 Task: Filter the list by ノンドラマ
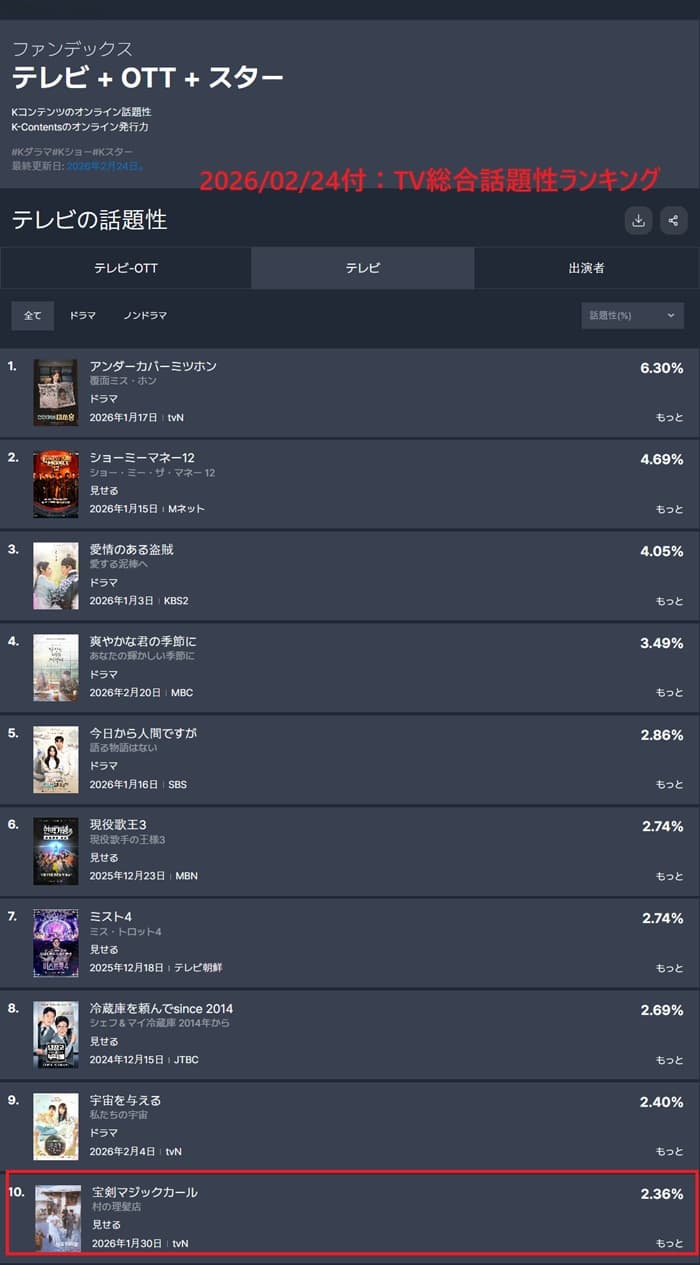pyautogui.click(x=145, y=315)
